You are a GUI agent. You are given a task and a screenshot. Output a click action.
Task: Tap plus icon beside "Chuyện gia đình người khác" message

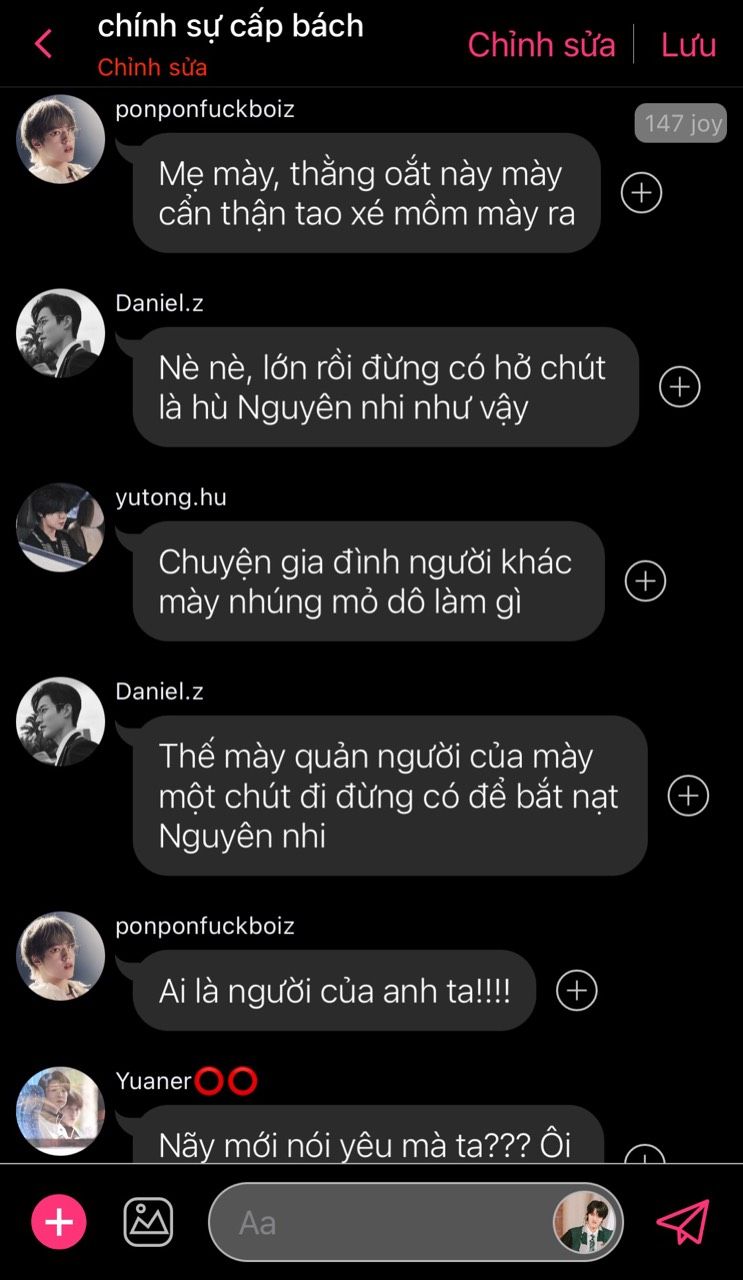[645, 581]
